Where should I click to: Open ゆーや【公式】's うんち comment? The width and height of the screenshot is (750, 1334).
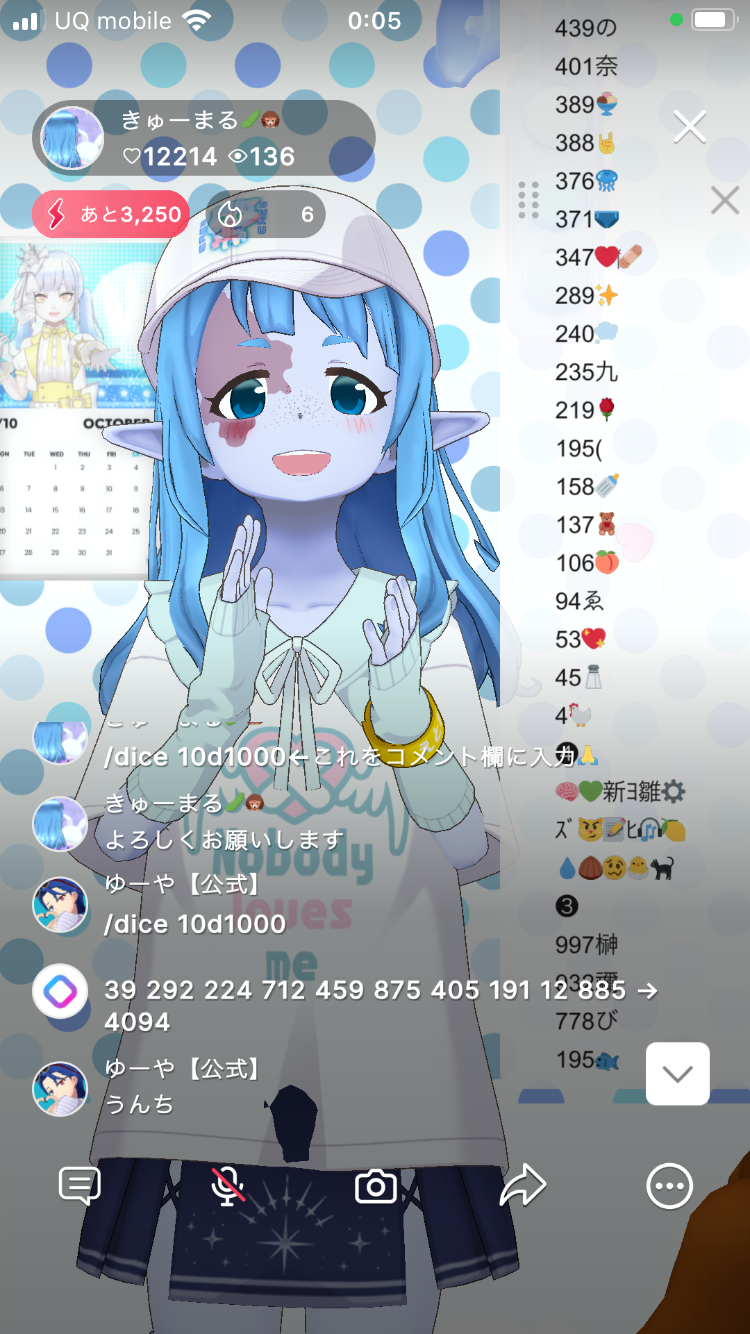140,1104
